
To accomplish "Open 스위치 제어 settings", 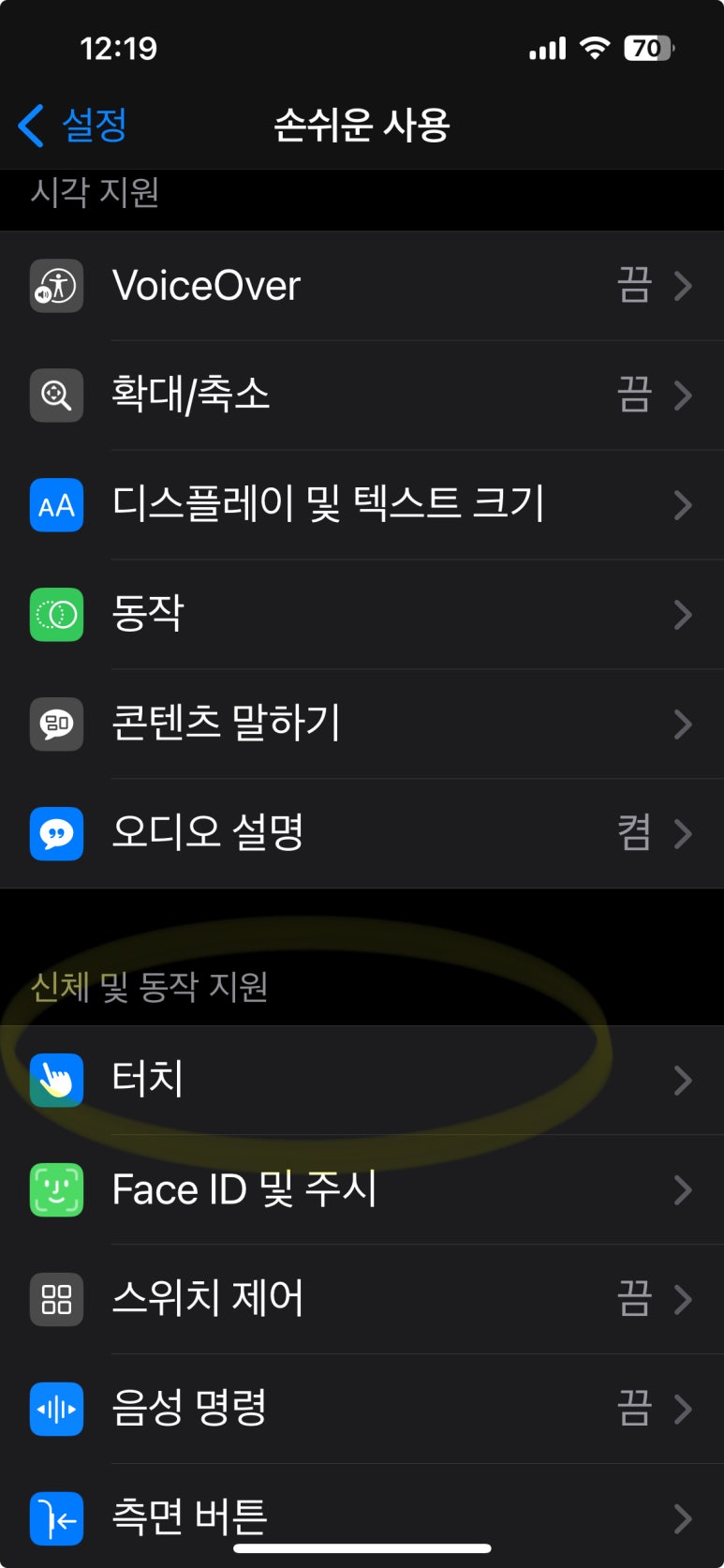I will click(x=362, y=1299).
